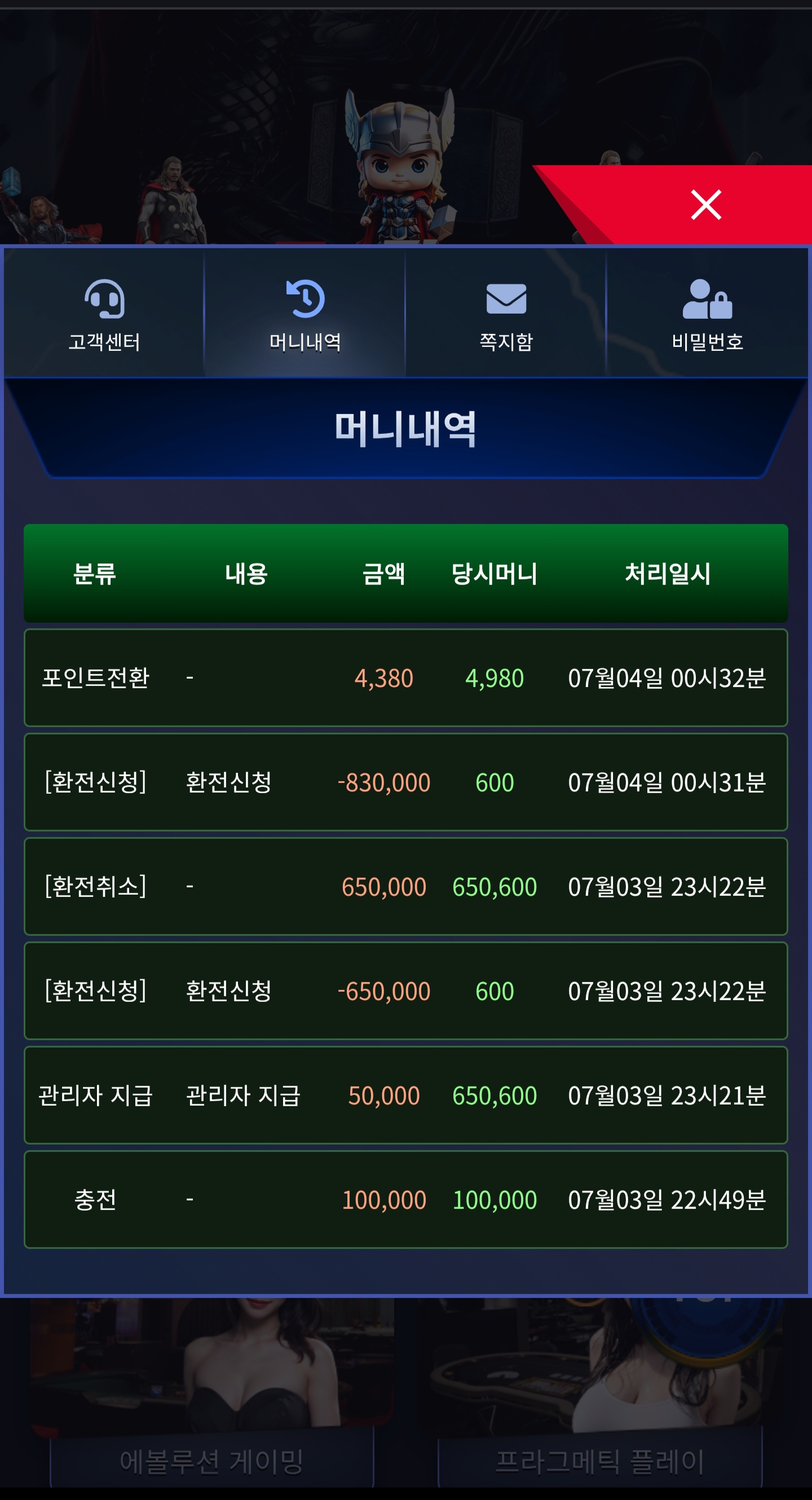This screenshot has height=1500, width=812.
Task: Close the 머니내역 popup with the X
Action: click(705, 205)
